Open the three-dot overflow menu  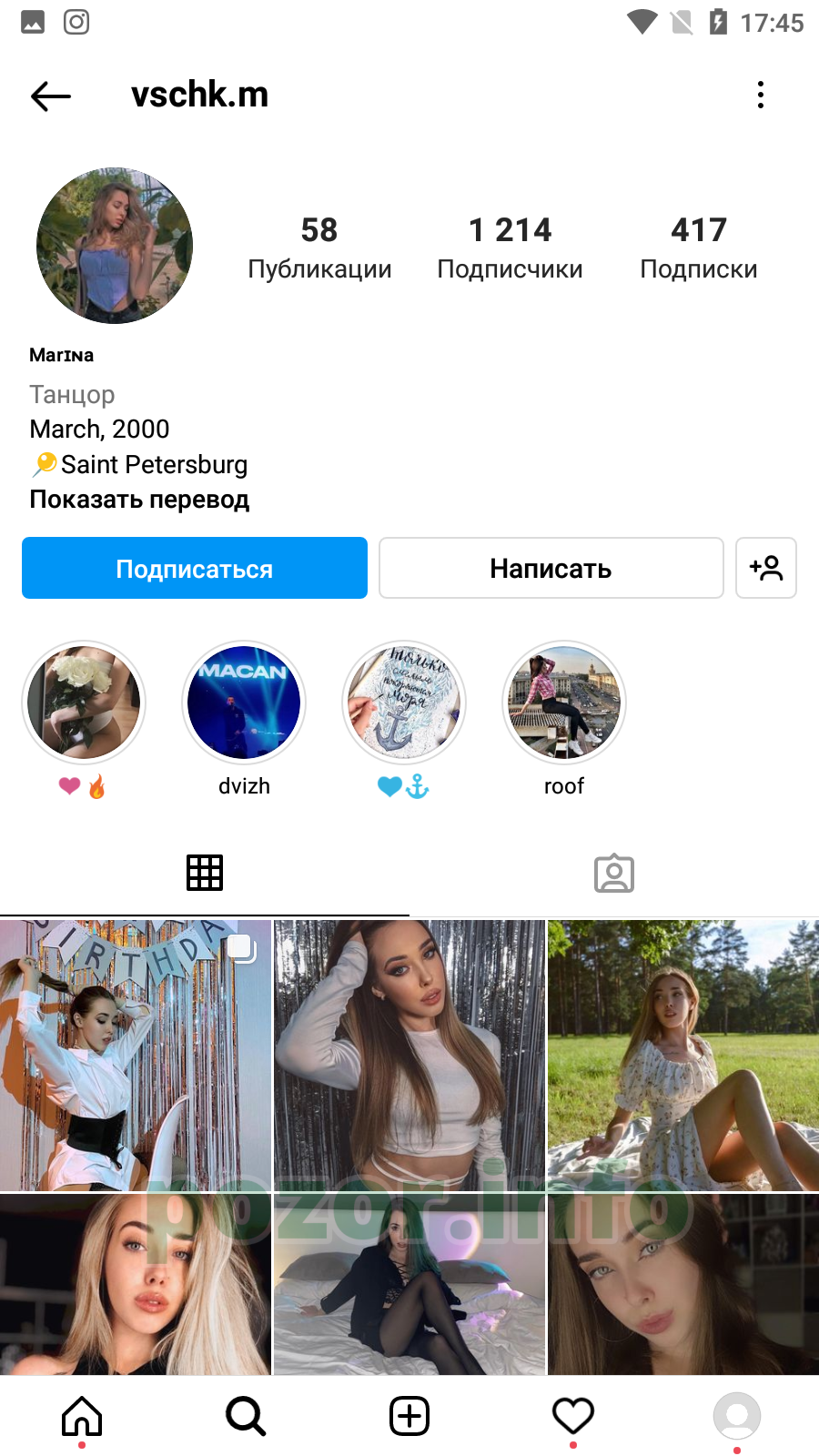[761, 95]
